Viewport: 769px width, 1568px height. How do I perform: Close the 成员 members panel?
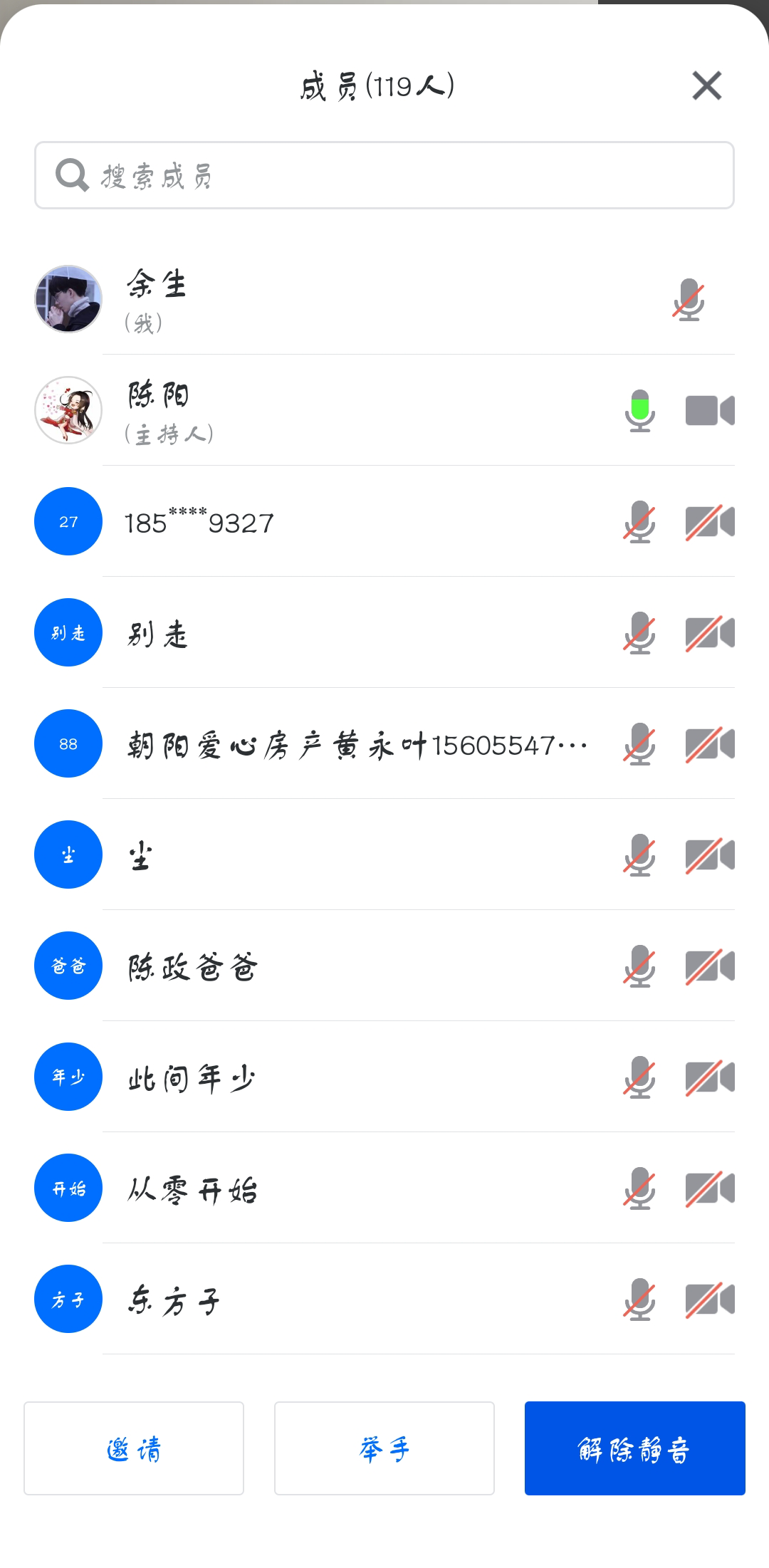706,86
